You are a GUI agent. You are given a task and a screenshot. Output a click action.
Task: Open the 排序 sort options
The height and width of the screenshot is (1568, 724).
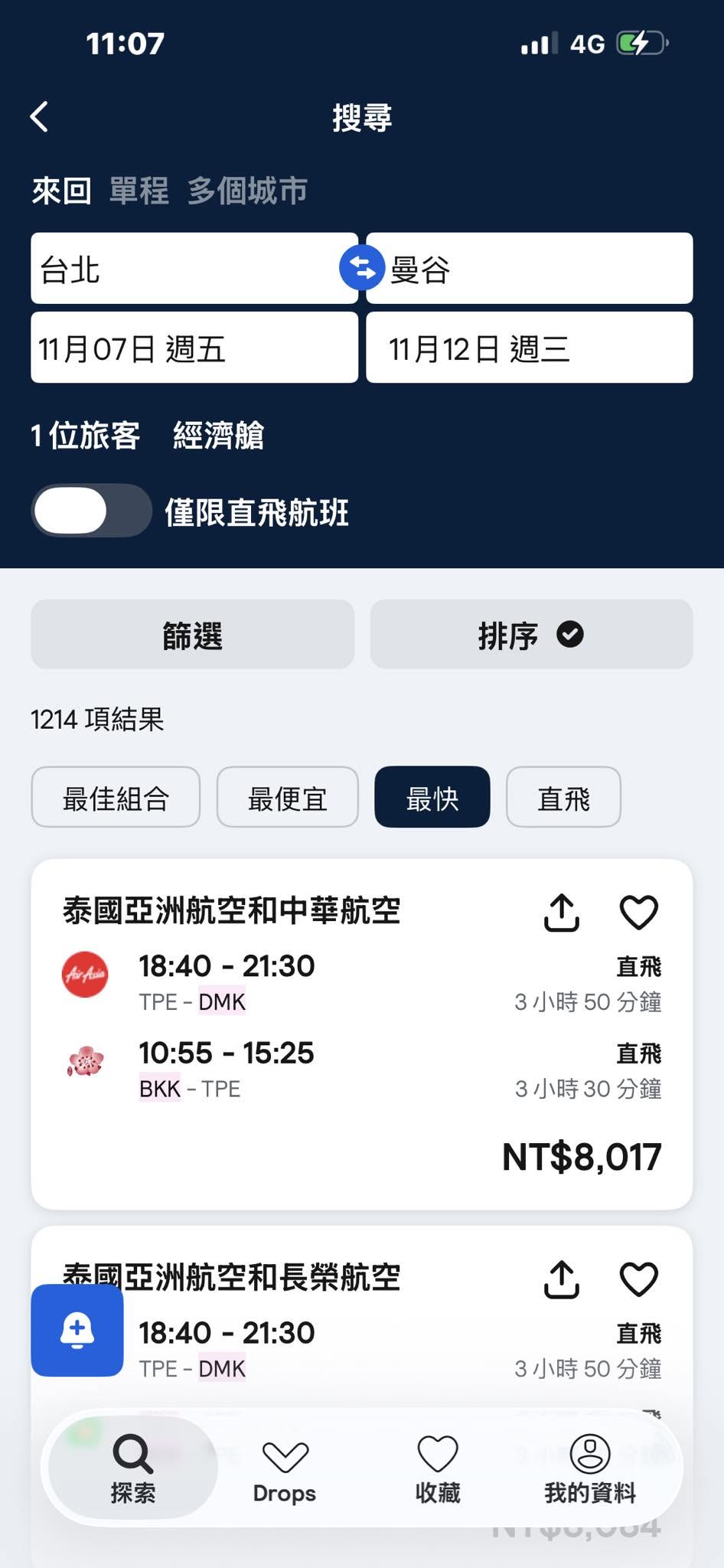coord(531,635)
